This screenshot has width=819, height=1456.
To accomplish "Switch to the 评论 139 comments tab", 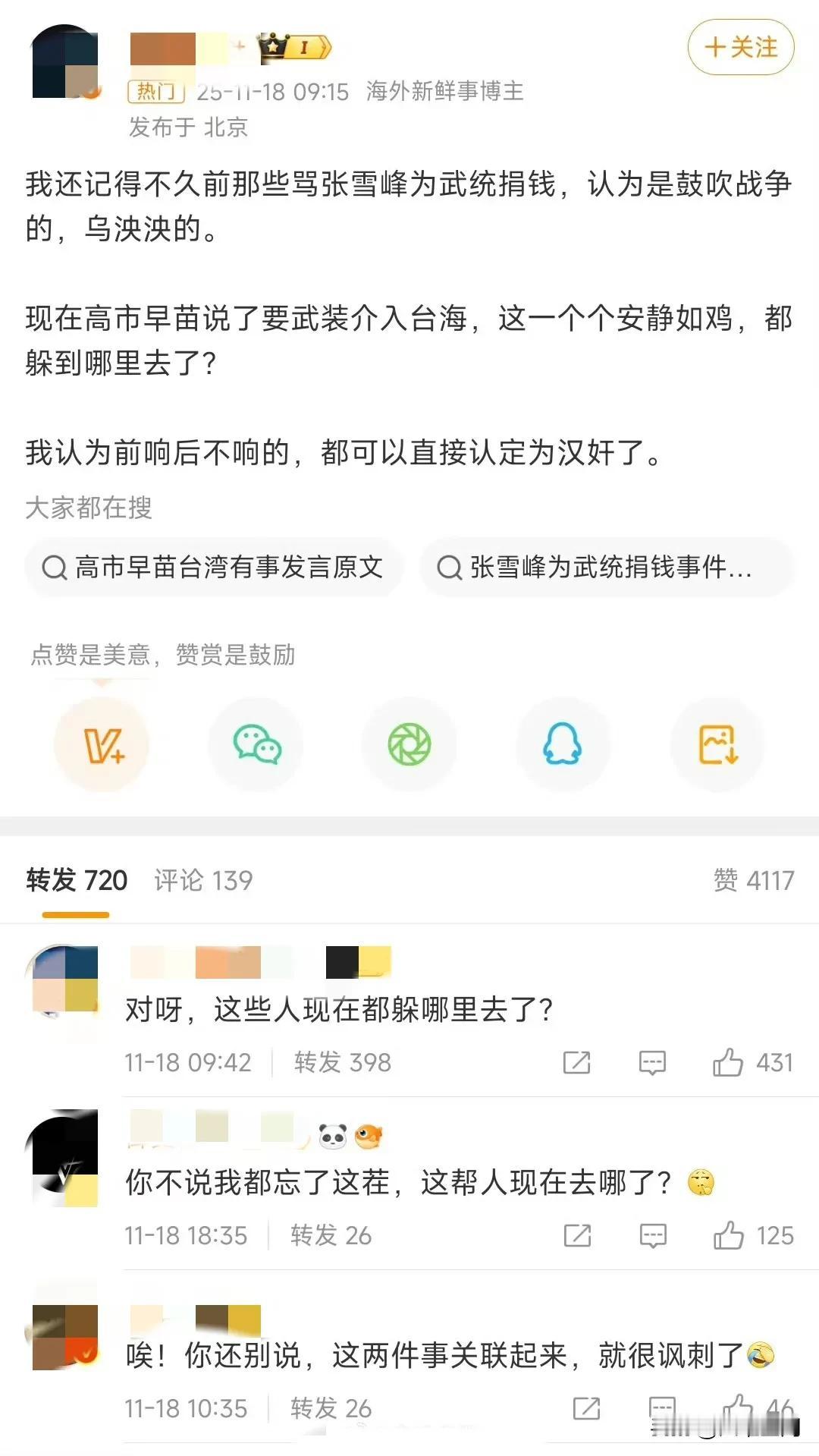I will point(203,882).
